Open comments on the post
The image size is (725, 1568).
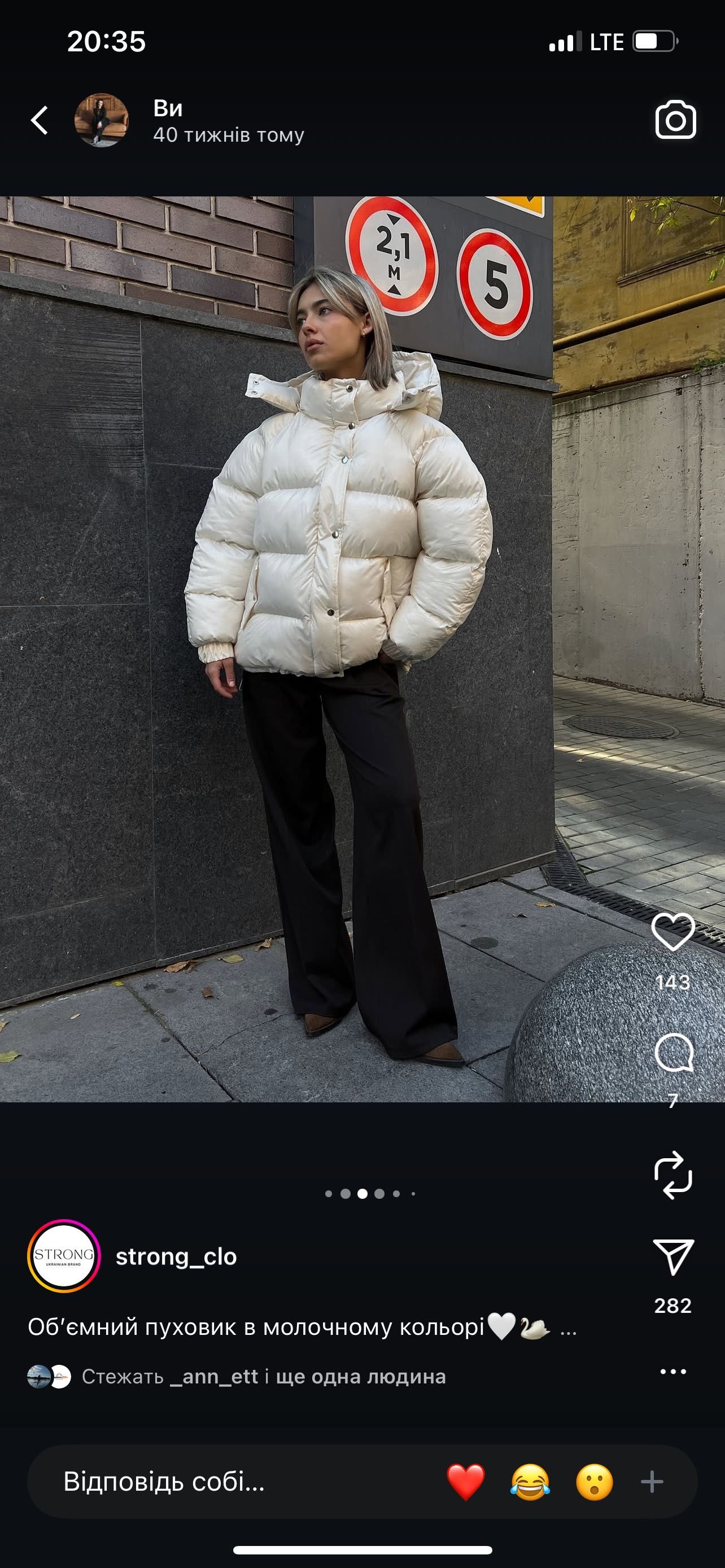pyautogui.click(x=673, y=1052)
